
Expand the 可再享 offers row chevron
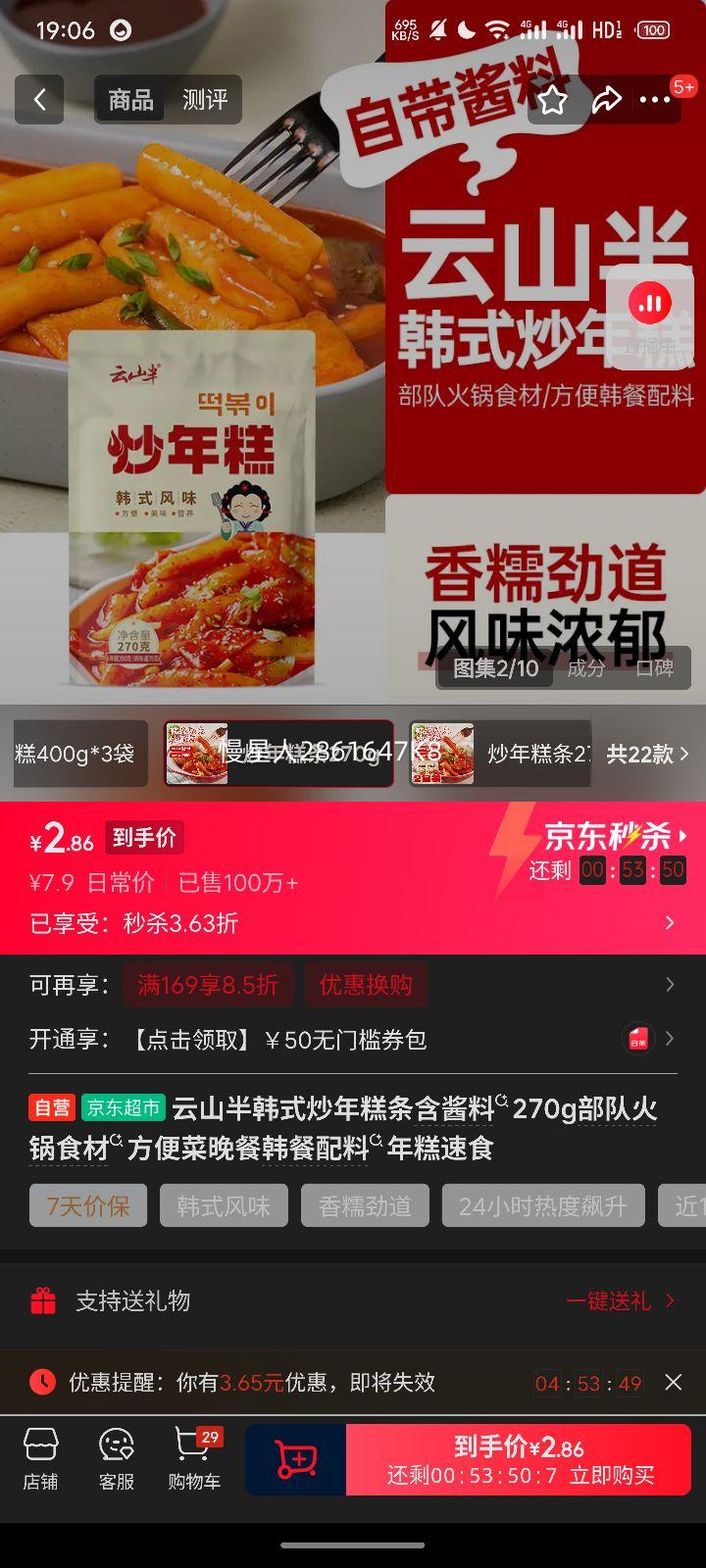670,985
